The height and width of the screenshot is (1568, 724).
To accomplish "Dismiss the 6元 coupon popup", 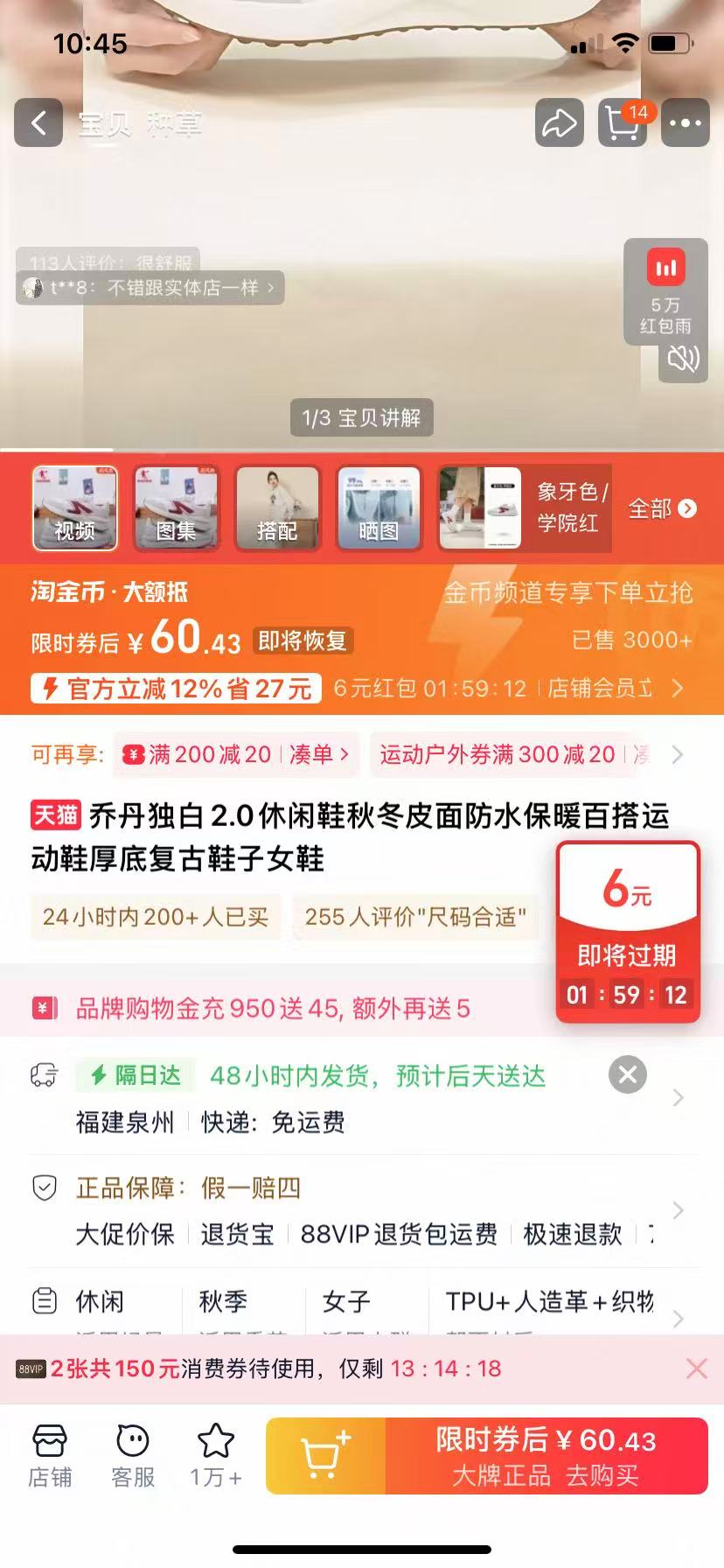I will pos(628,1074).
